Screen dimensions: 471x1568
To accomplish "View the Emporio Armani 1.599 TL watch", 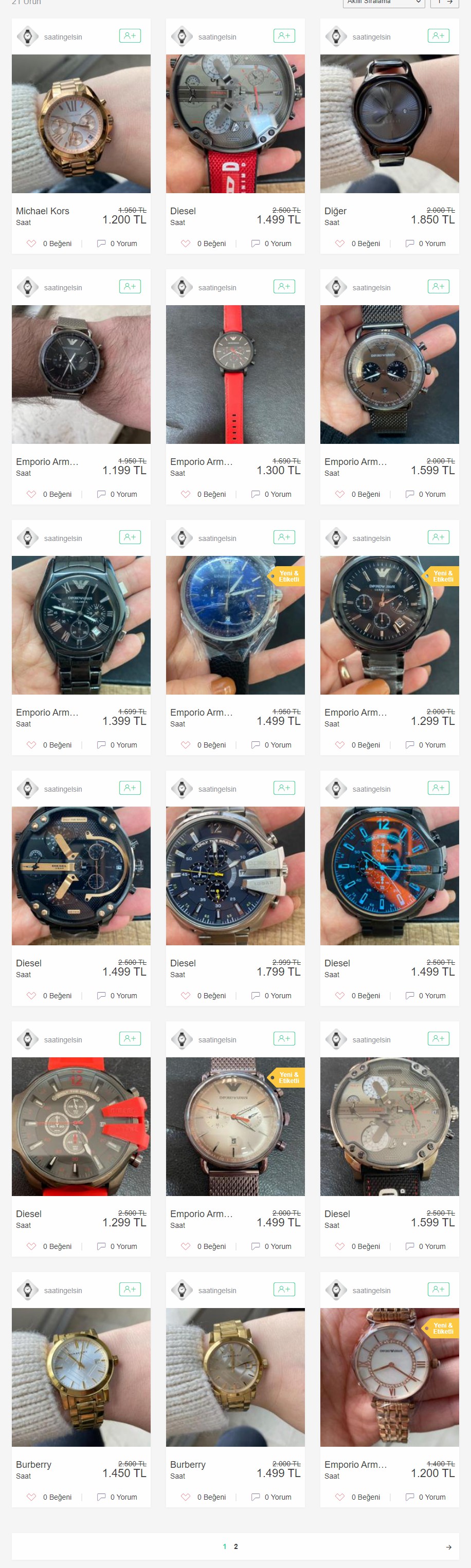I will coord(389,375).
